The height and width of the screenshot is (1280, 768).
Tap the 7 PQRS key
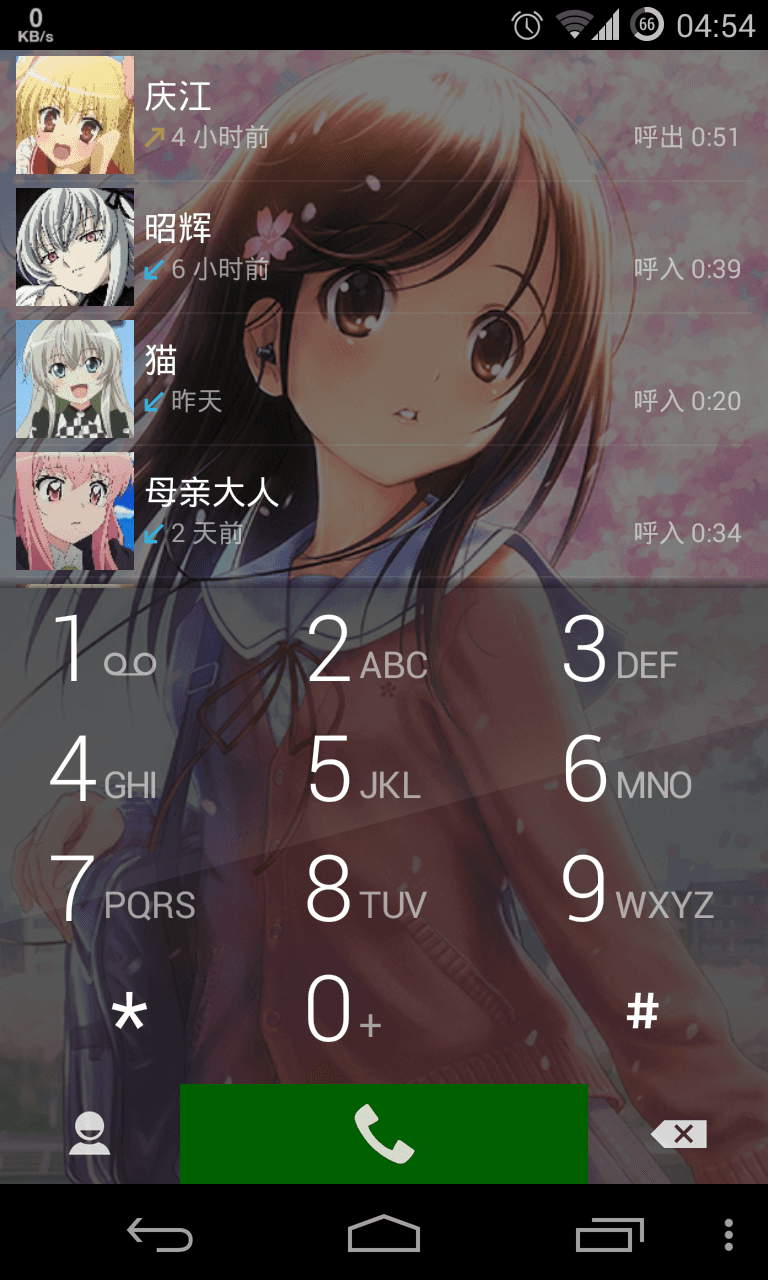pyautogui.click(x=122, y=890)
